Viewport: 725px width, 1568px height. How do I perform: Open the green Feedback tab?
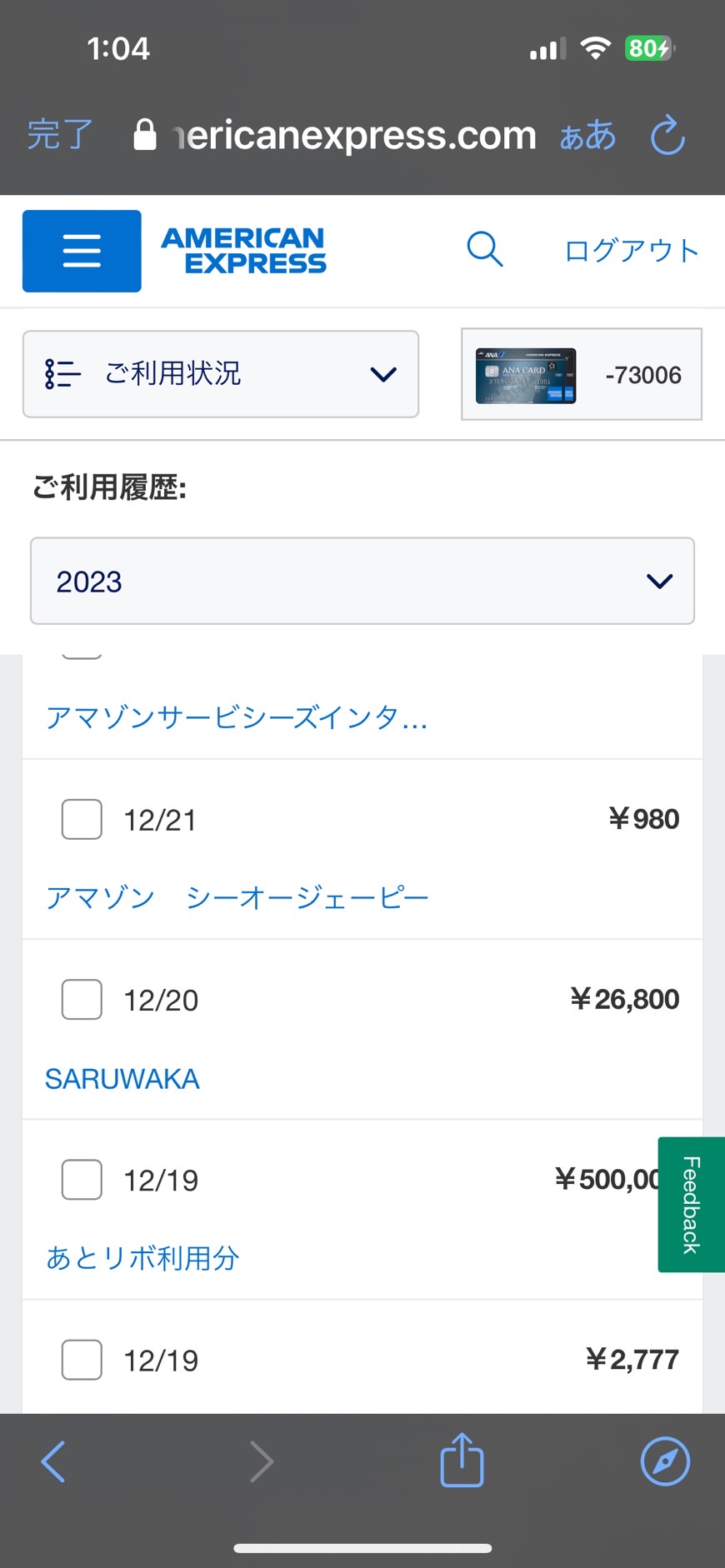click(x=691, y=1204)
